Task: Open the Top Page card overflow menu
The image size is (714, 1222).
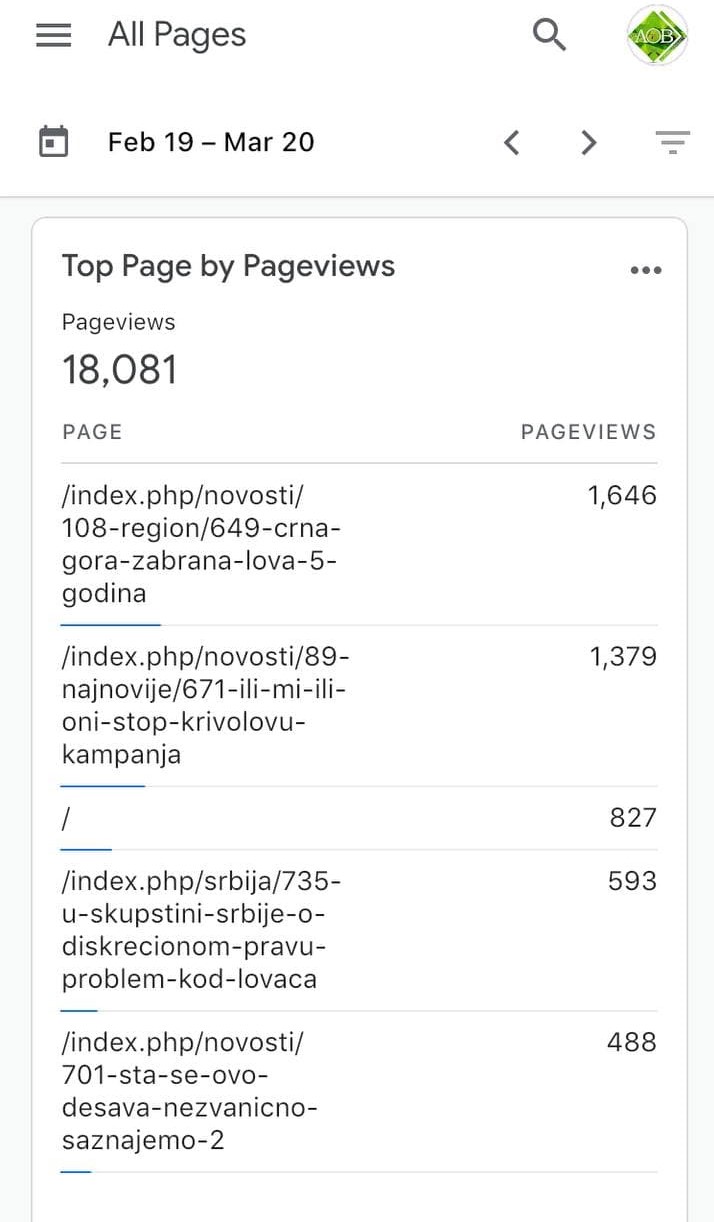Action: 646,270
